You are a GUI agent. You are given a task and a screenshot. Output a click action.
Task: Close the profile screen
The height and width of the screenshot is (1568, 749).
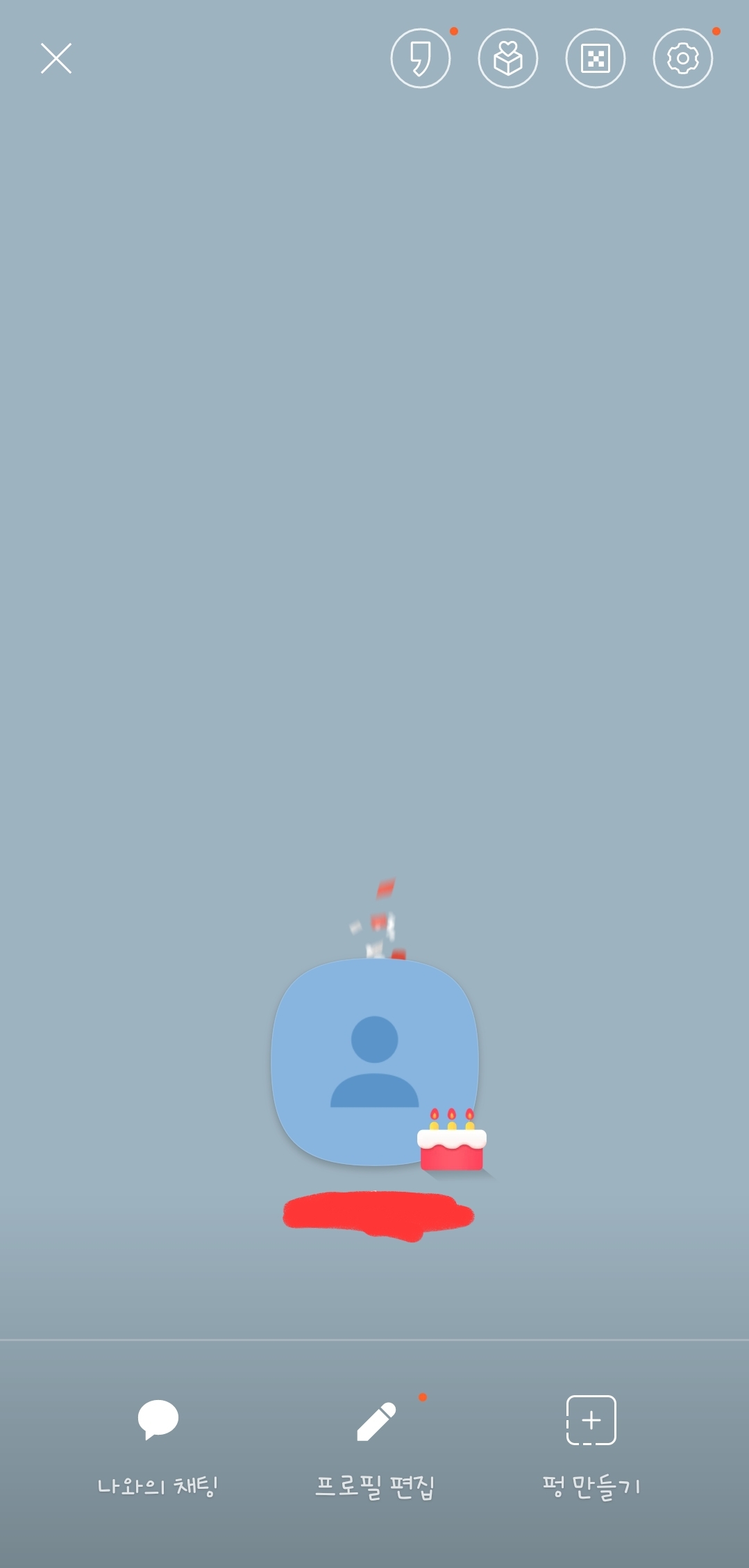(x=56, y=58)
